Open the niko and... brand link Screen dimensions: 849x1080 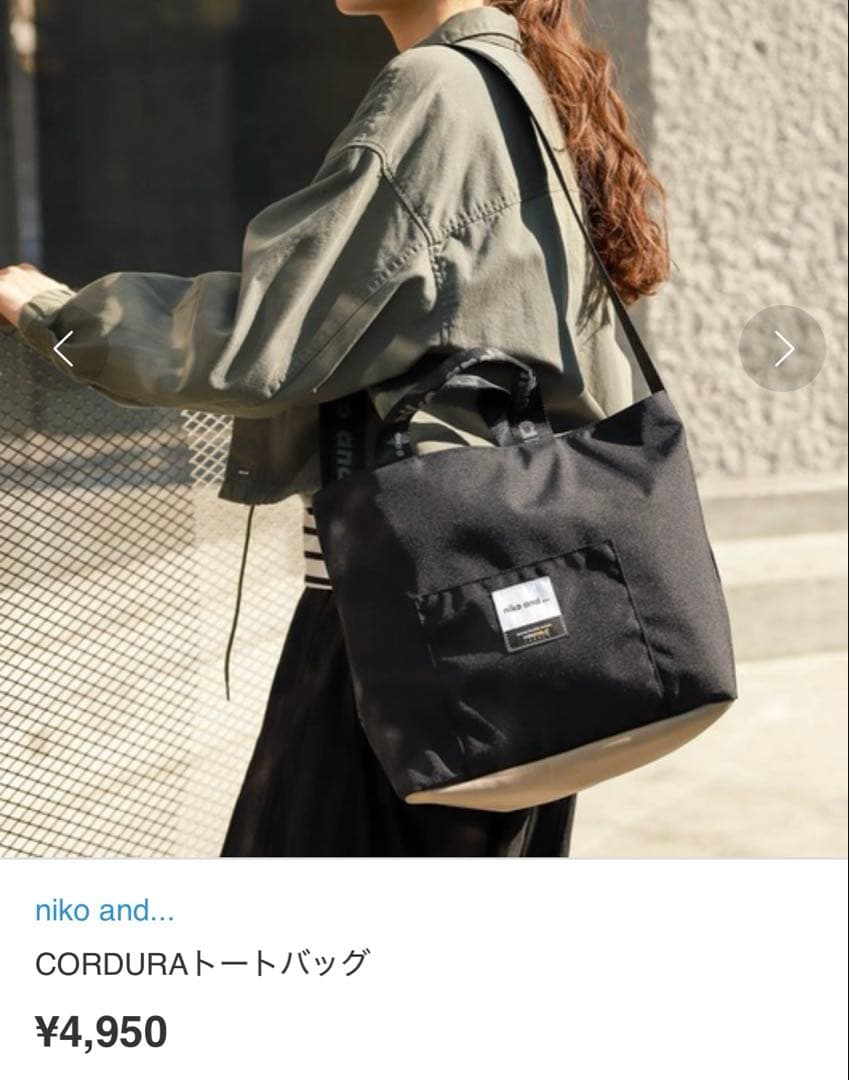tap(105, 911)
